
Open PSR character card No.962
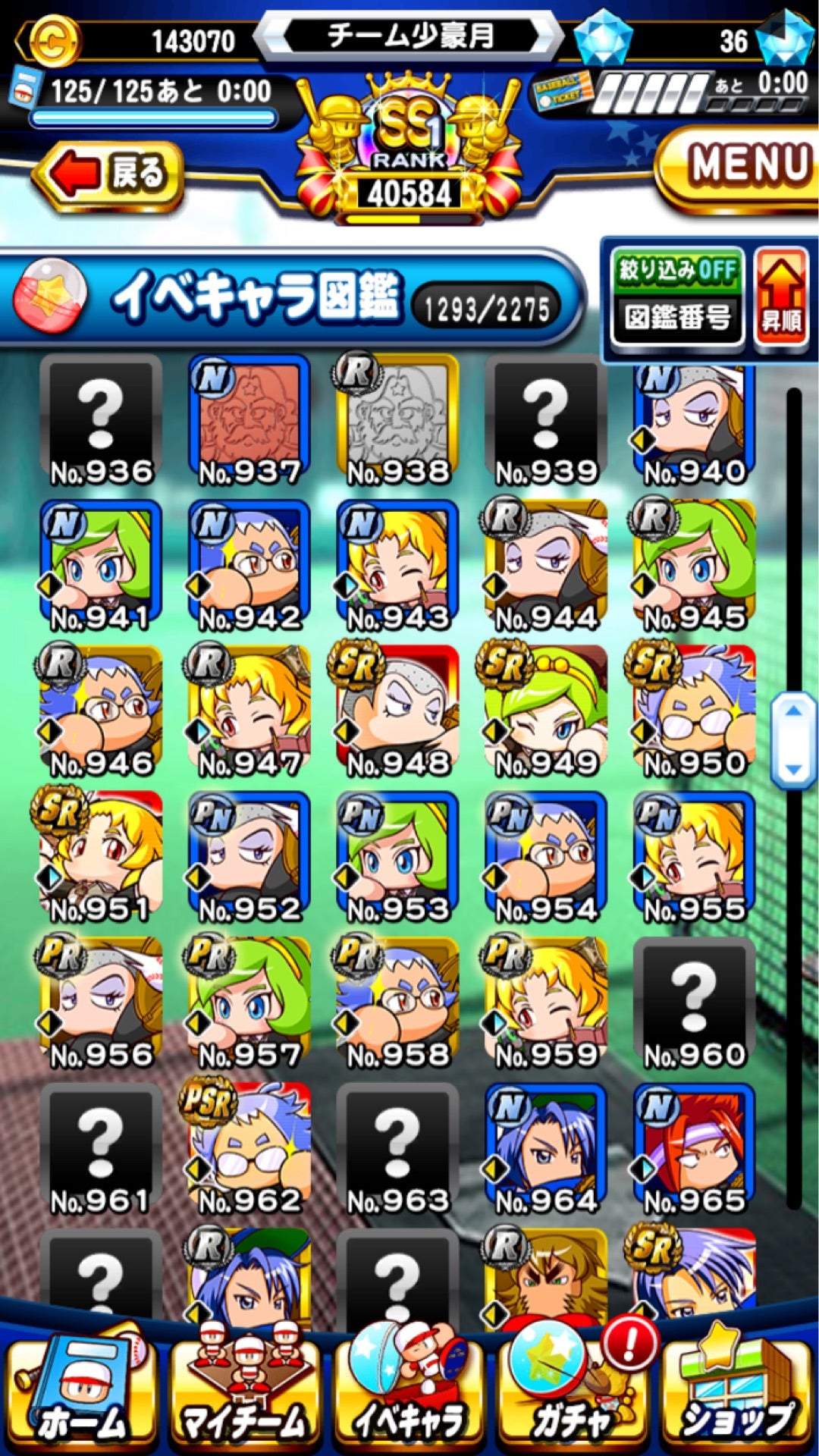point(249,1149)
